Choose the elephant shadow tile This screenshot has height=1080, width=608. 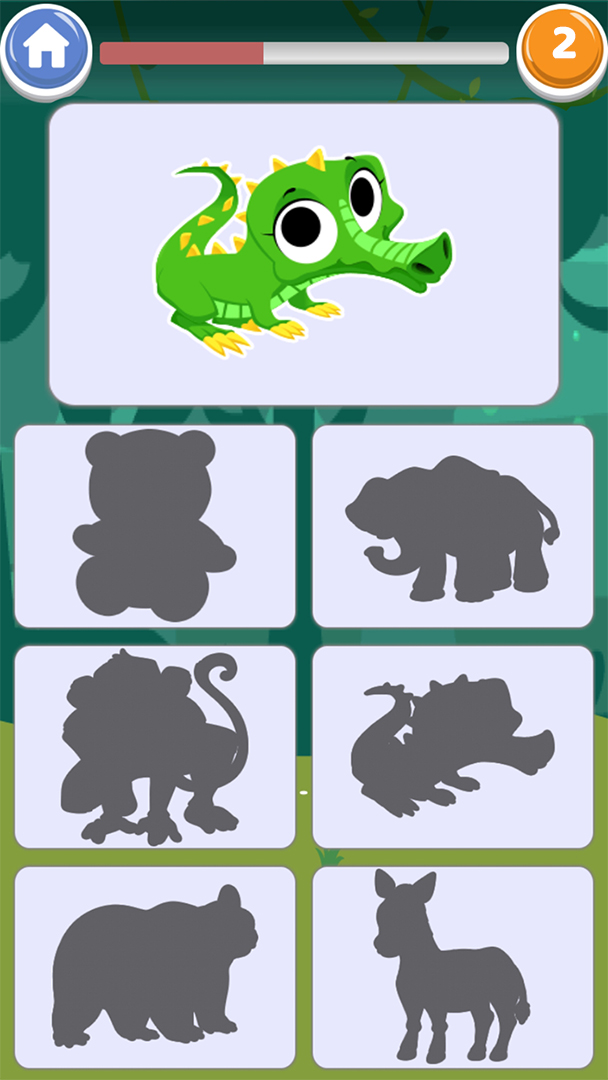pos(453,526)
